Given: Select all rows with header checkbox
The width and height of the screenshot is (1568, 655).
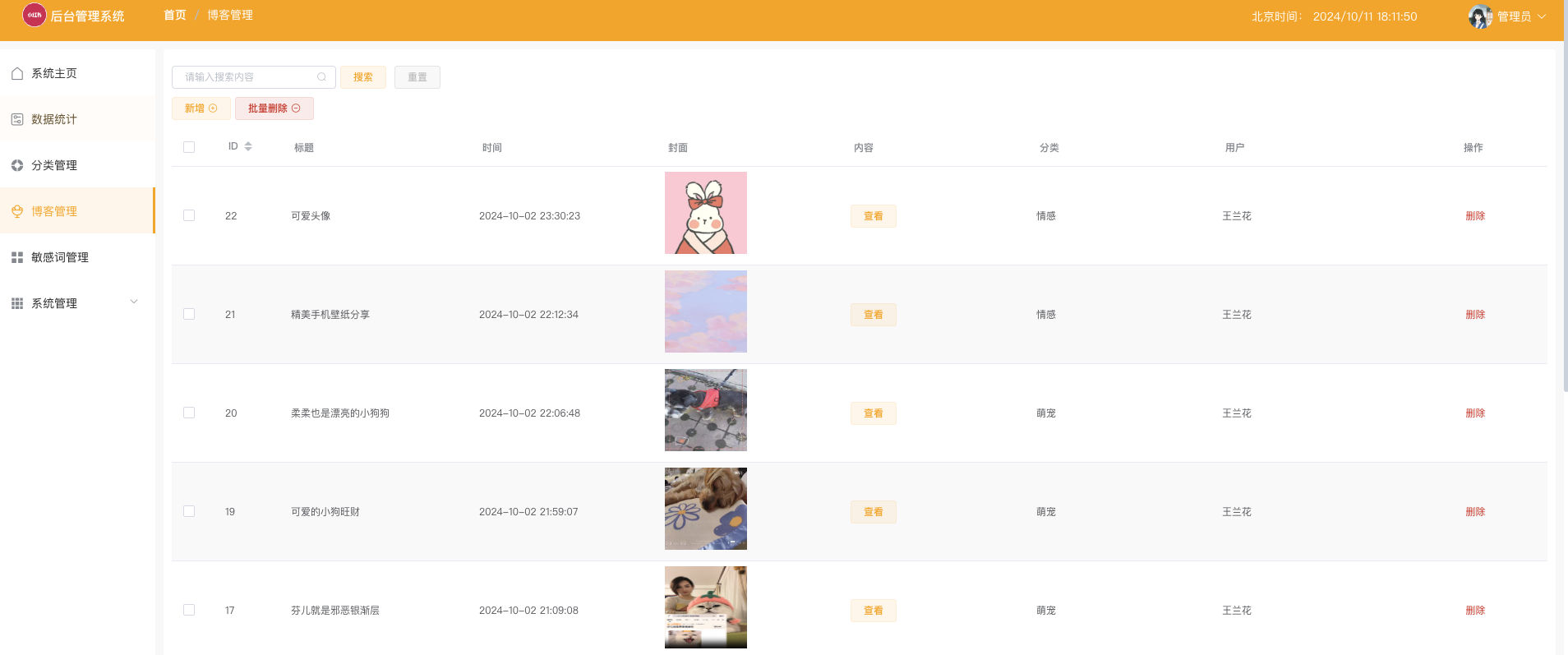Looking at the screenshot, I should 189,147.
